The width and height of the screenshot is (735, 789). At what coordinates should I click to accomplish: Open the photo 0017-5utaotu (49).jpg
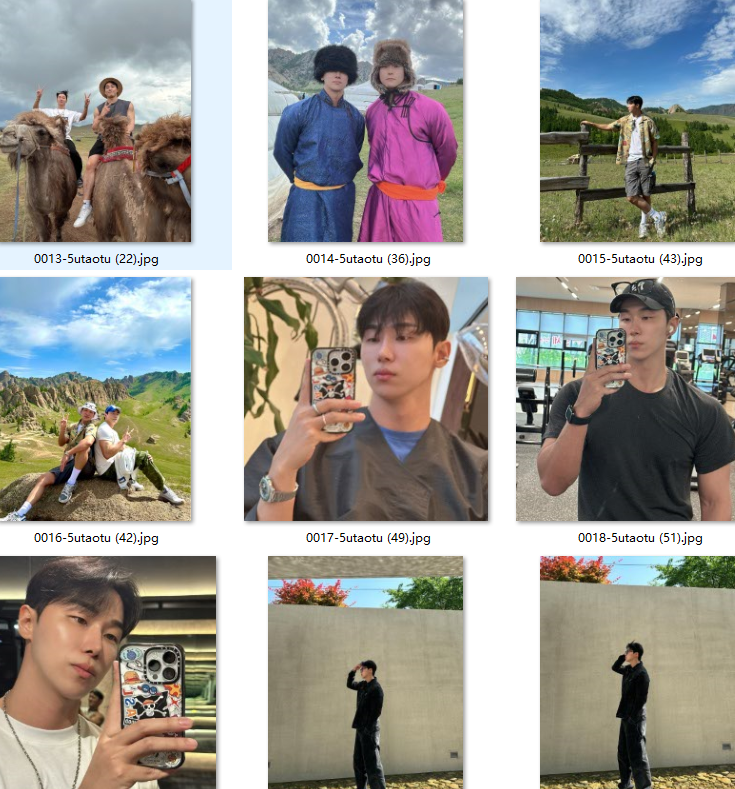tap(366, 399)
